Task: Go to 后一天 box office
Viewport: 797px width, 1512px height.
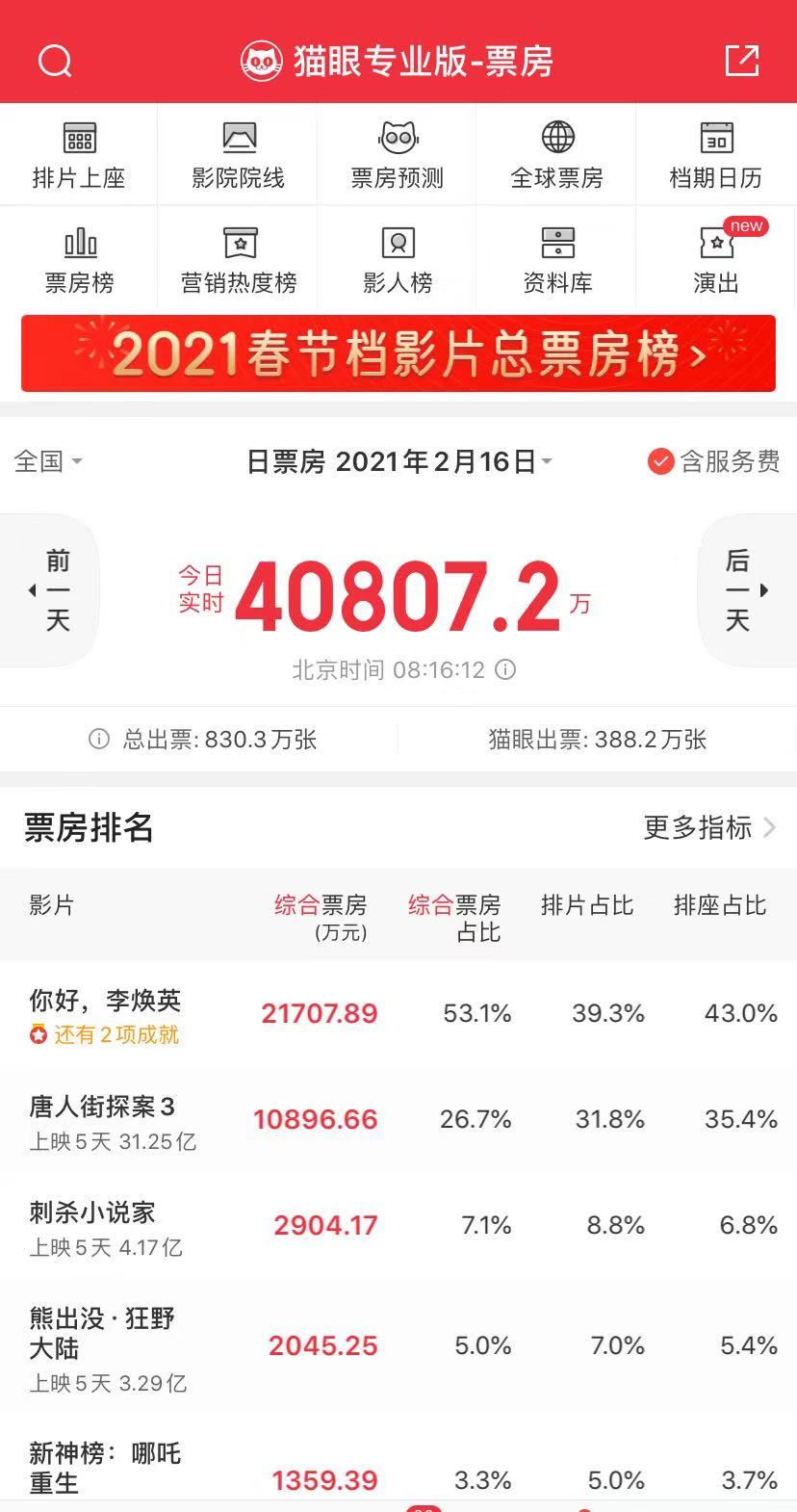Action: (741, 589)
